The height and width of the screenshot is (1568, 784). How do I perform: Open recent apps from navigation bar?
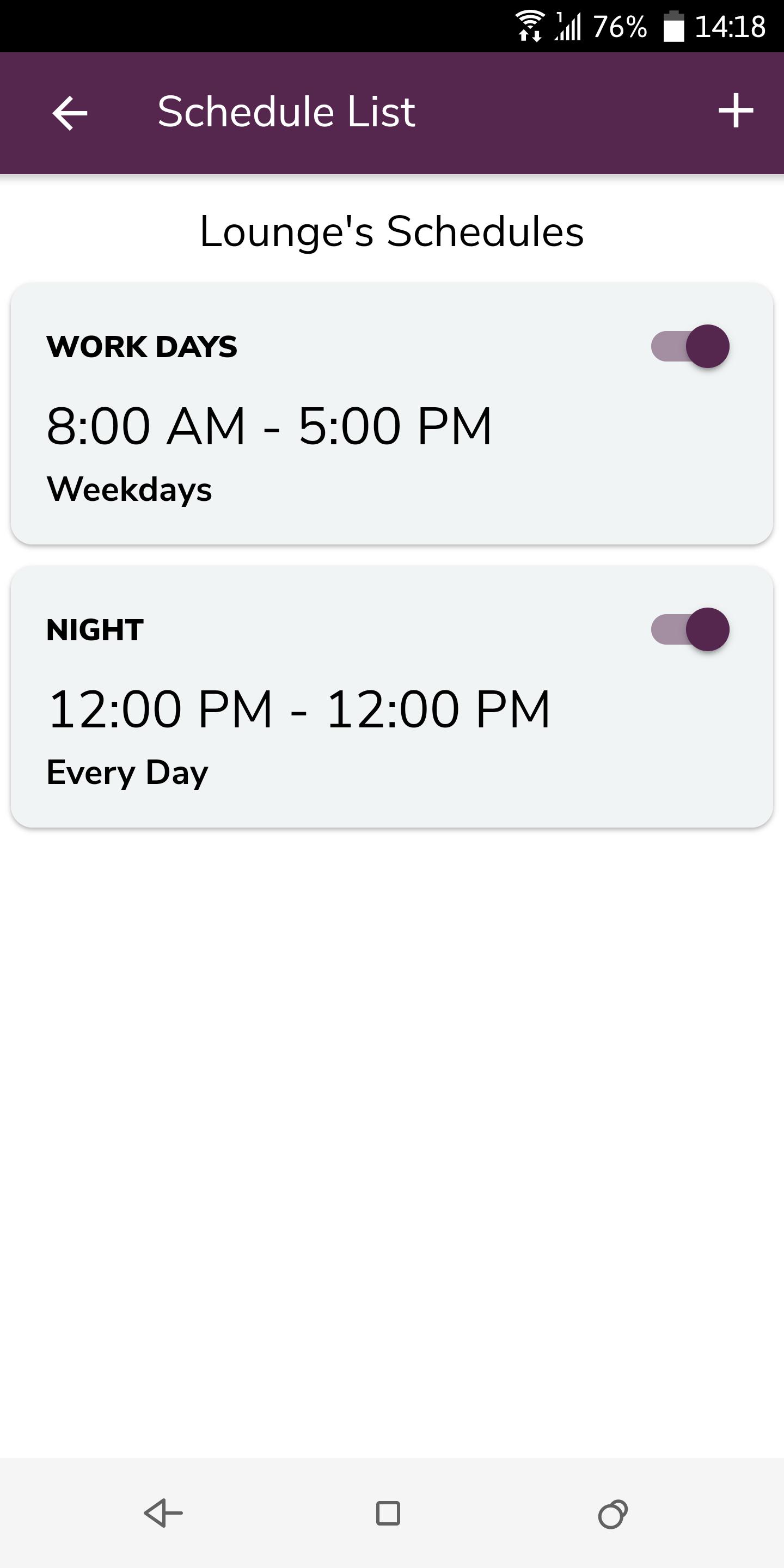pyautogui.click(x=612, y=1513)
